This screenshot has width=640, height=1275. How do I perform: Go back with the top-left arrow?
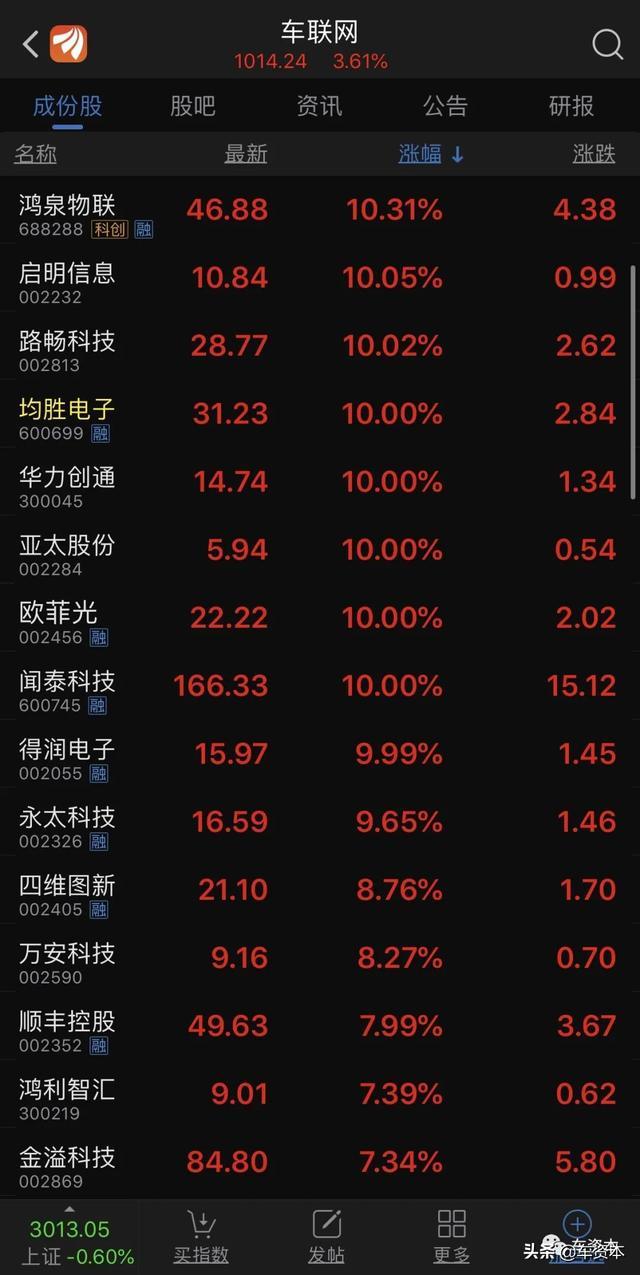31,44
